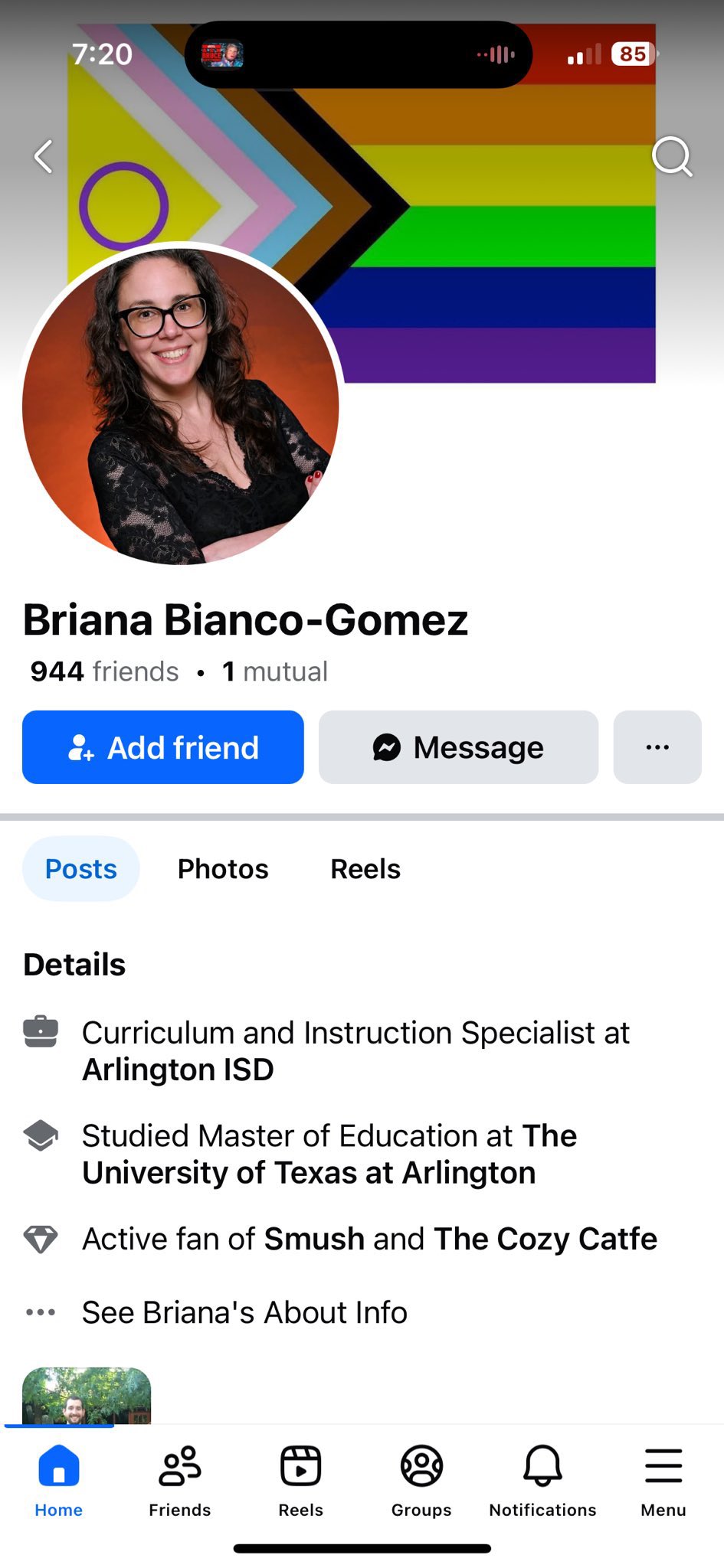Check the Notifications bell tab
Screen dimensions: 724x1568
click(x=542, y=1479)
